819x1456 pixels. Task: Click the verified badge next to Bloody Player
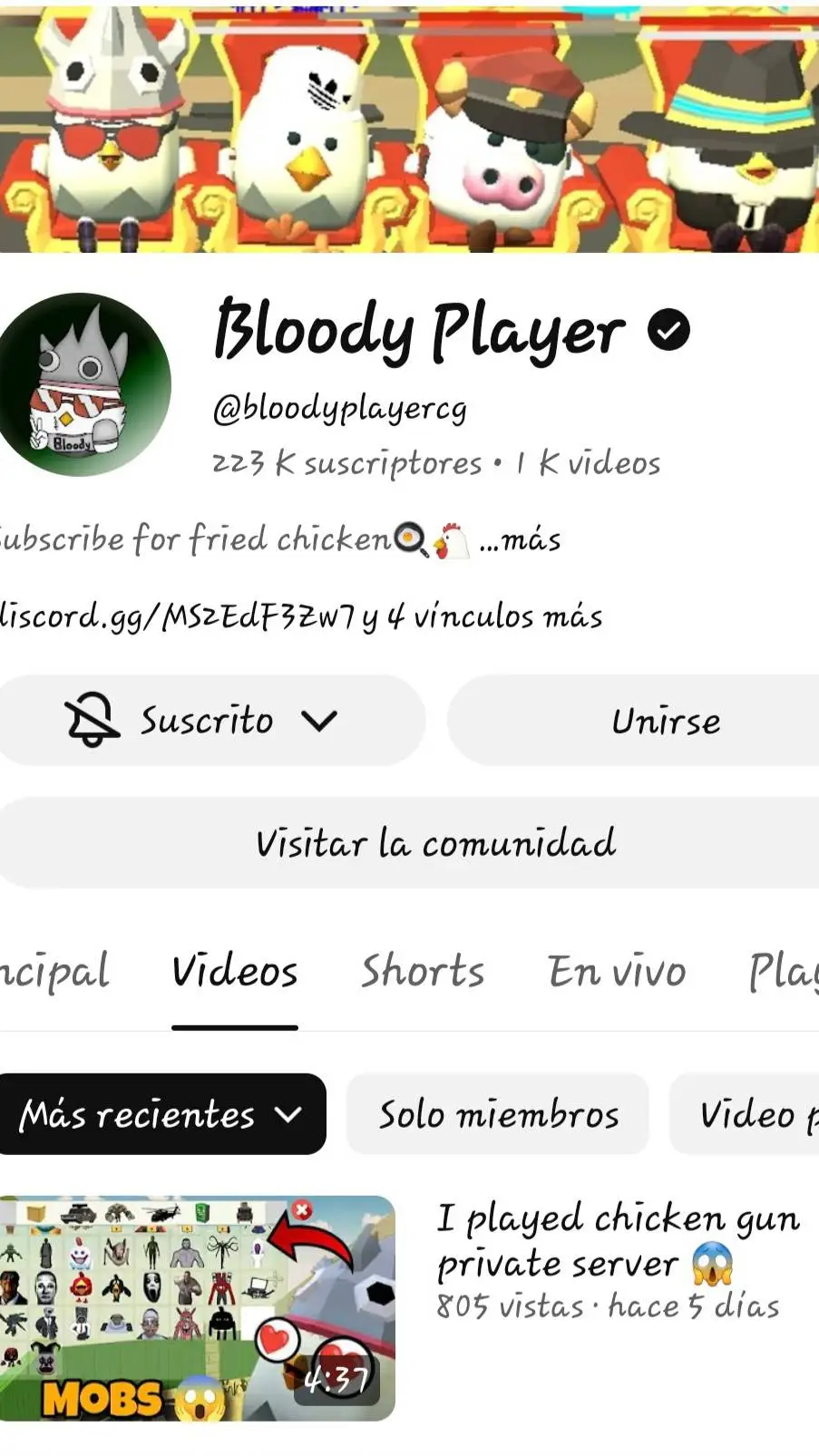coord(669,330)
